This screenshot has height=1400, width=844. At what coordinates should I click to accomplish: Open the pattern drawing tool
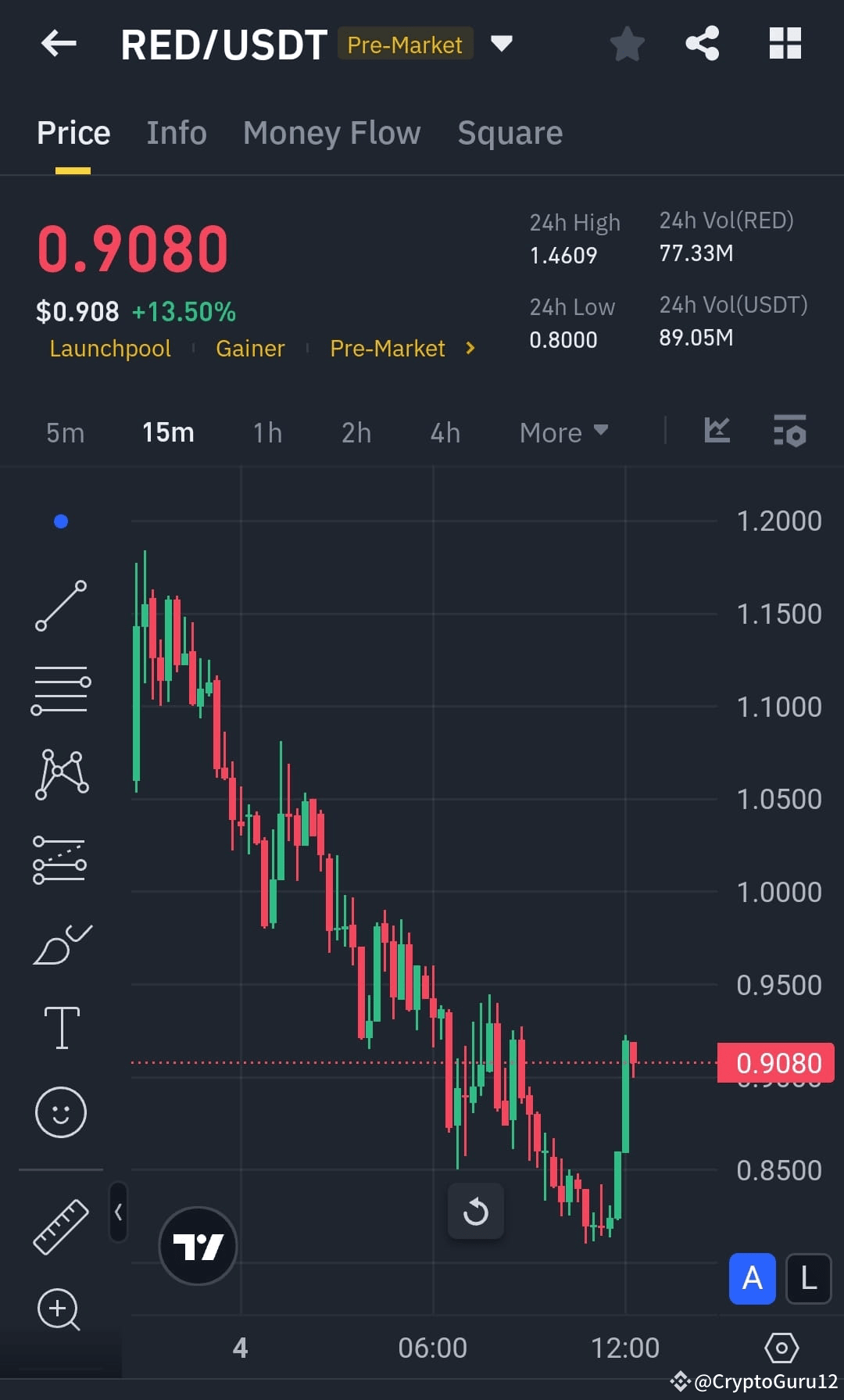[61, 774]
